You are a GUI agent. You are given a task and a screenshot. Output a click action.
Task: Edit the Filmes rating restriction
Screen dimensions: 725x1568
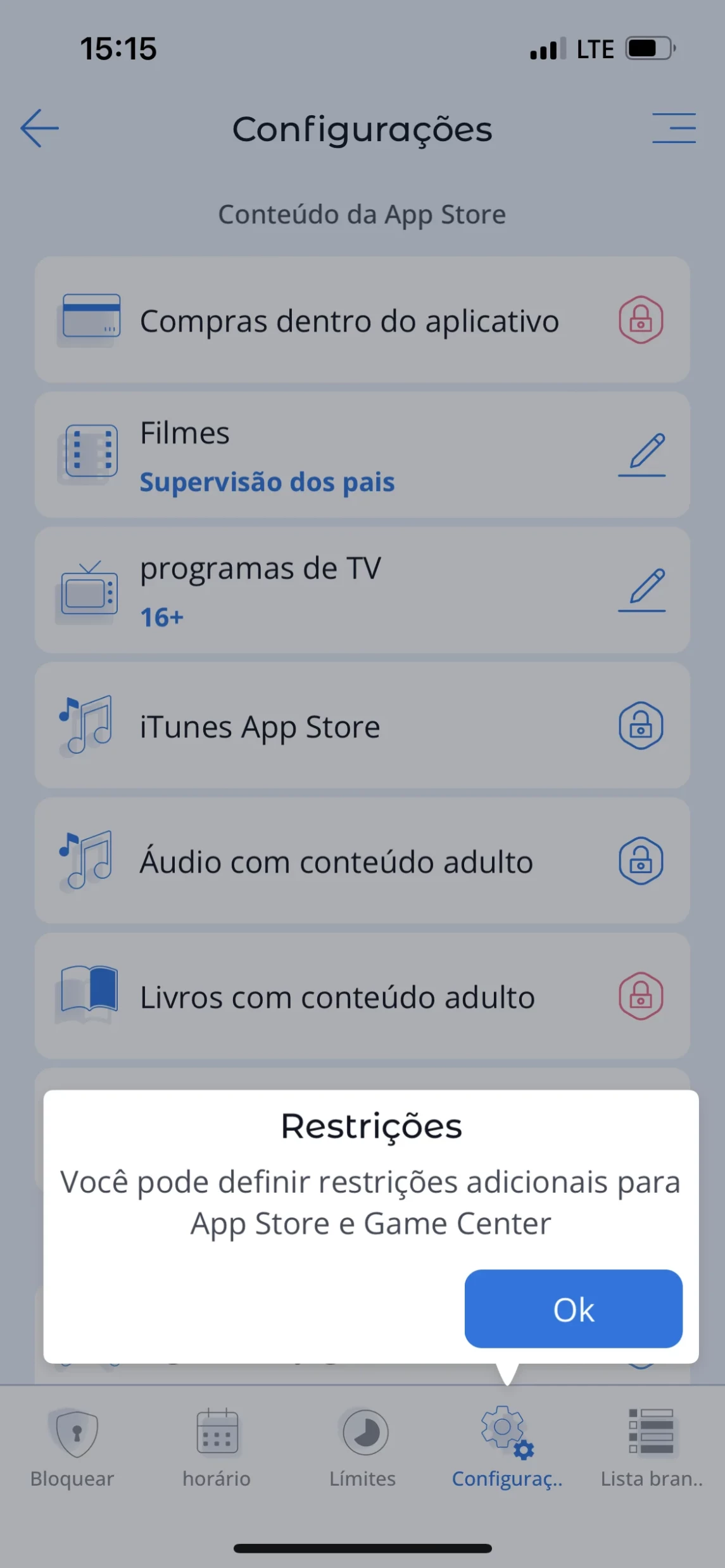click(x=642, y=455)
